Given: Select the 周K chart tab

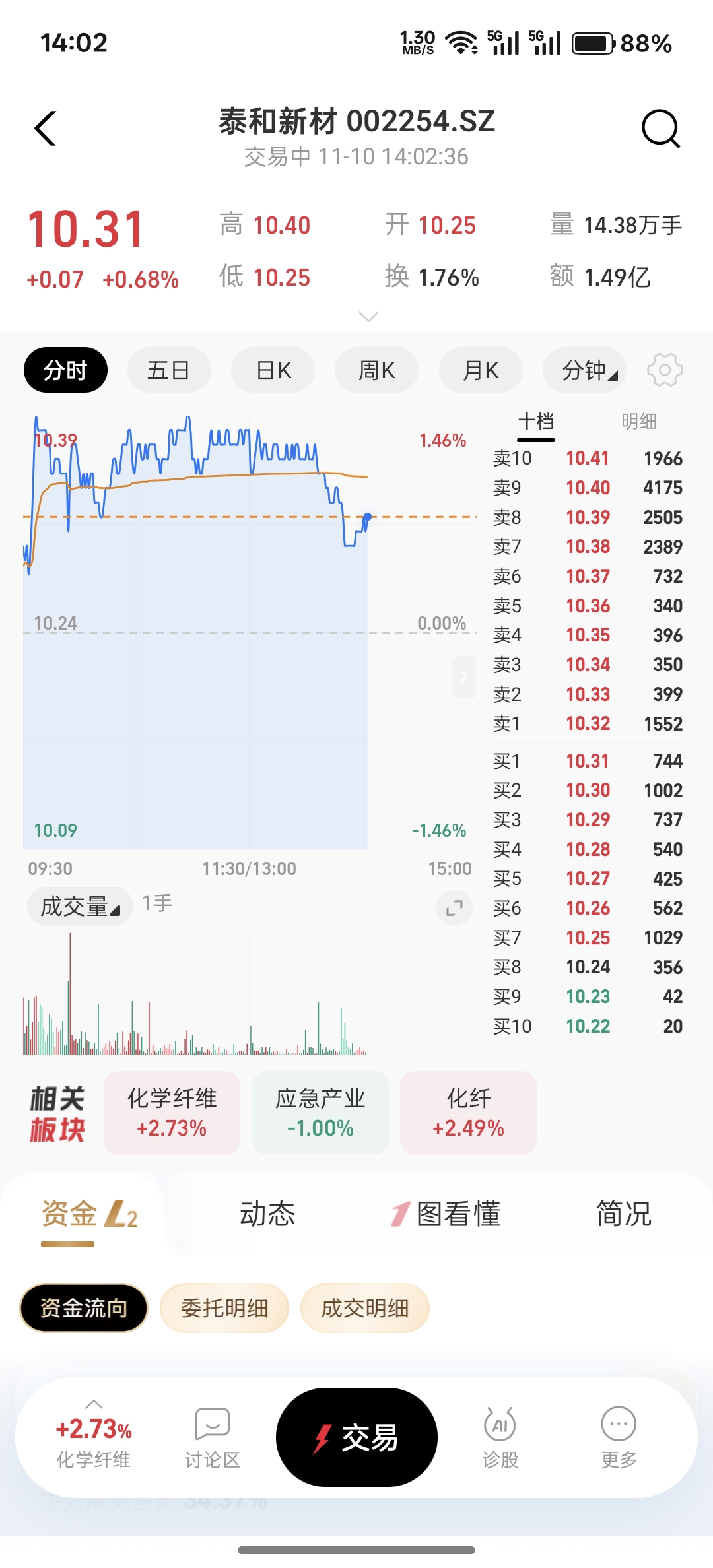Looking at the screenshot, I should tap(376, 370).
